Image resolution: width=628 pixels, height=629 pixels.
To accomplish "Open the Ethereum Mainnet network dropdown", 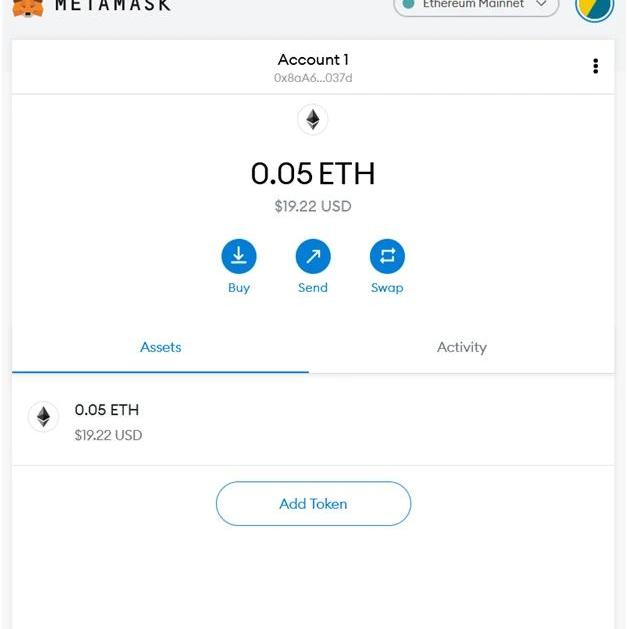I will click(x=476, y=5).
